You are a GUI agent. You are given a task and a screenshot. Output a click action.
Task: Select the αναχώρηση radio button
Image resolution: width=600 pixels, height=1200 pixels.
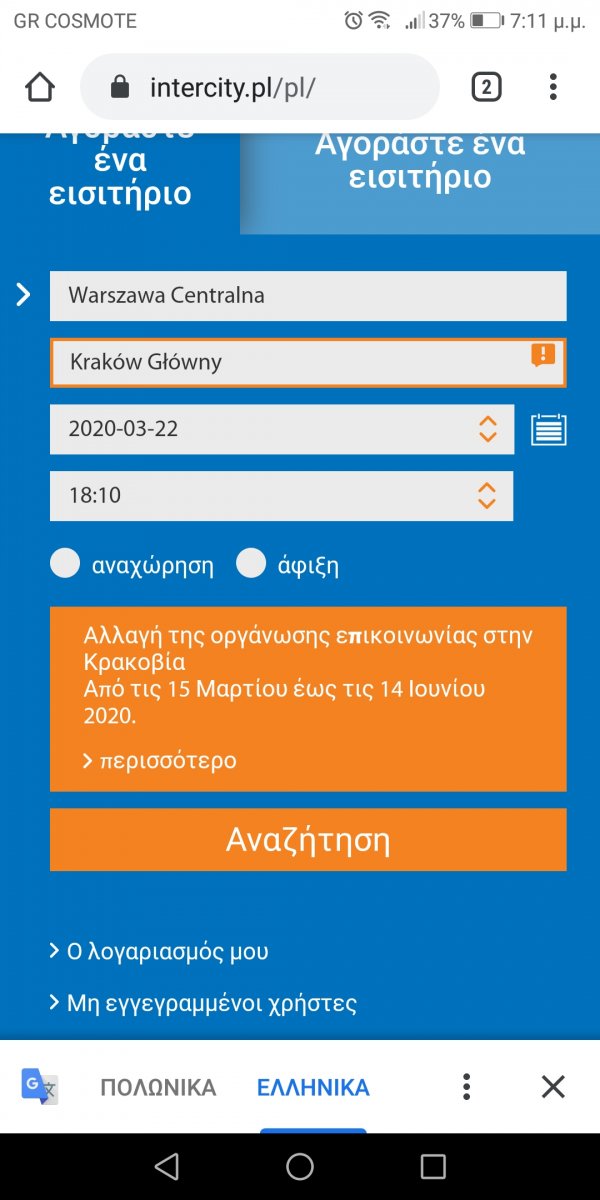(x=65, y=564)
